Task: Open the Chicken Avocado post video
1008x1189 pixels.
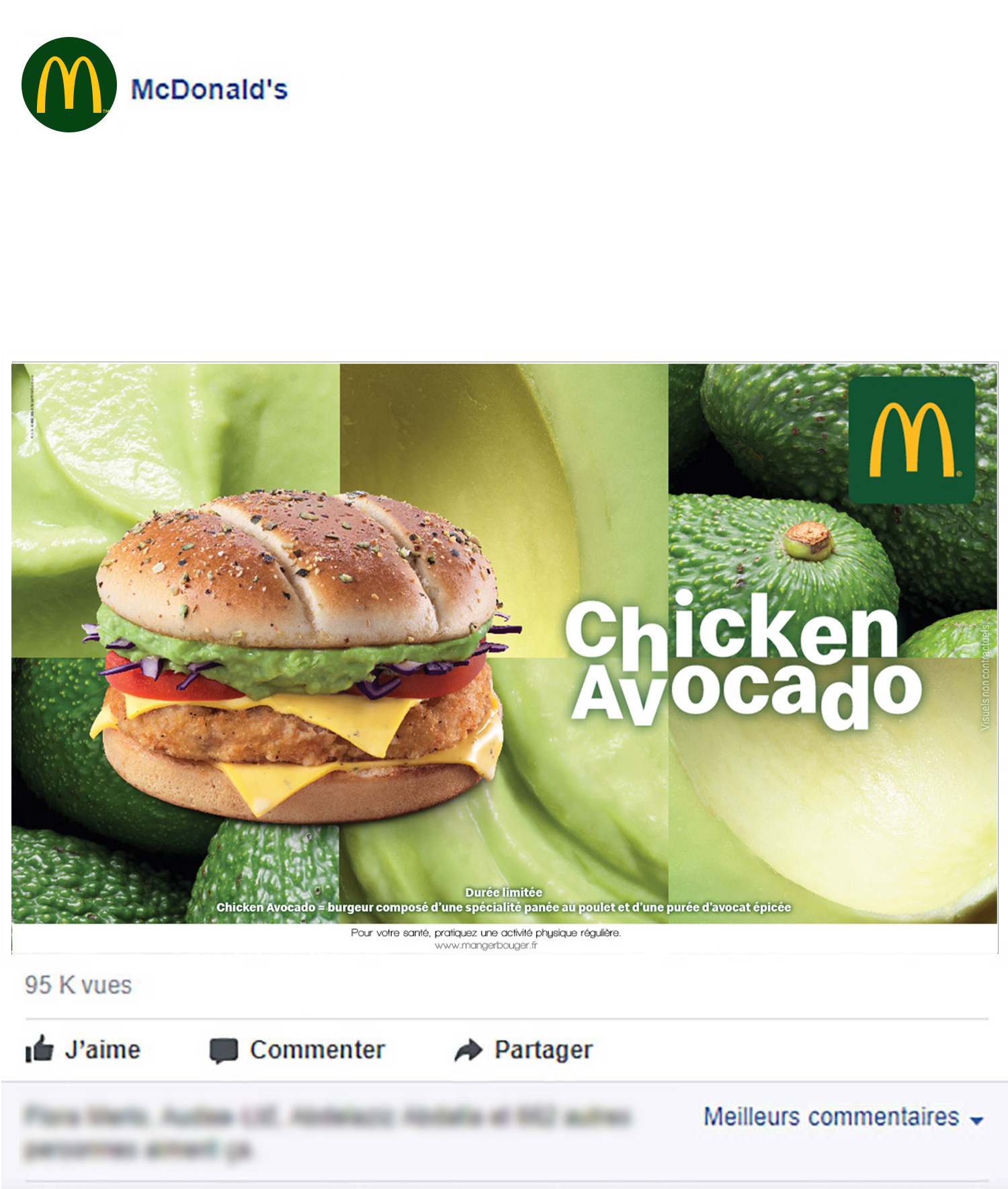Action: coord(504,643)
